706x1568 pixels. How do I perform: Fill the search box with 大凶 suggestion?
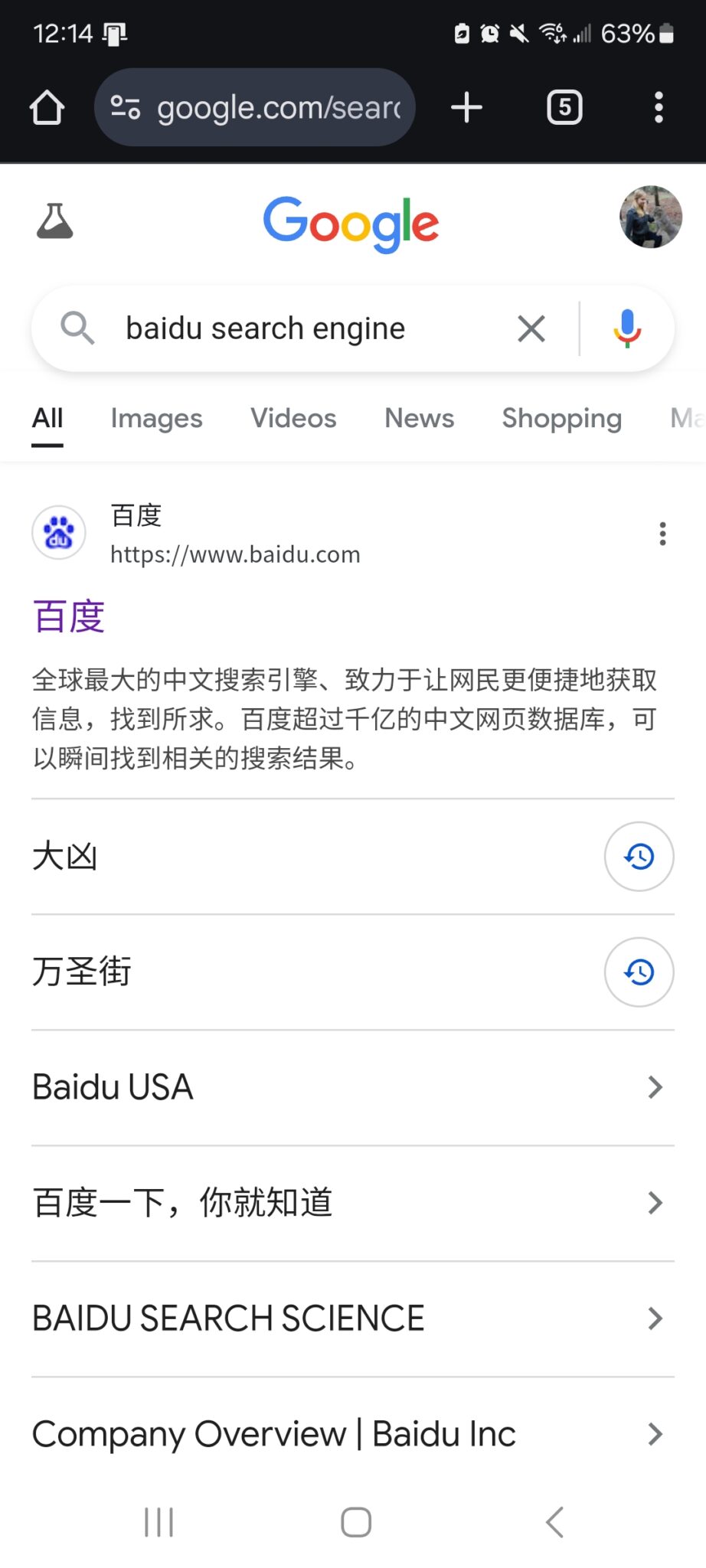tap(639, 857)
